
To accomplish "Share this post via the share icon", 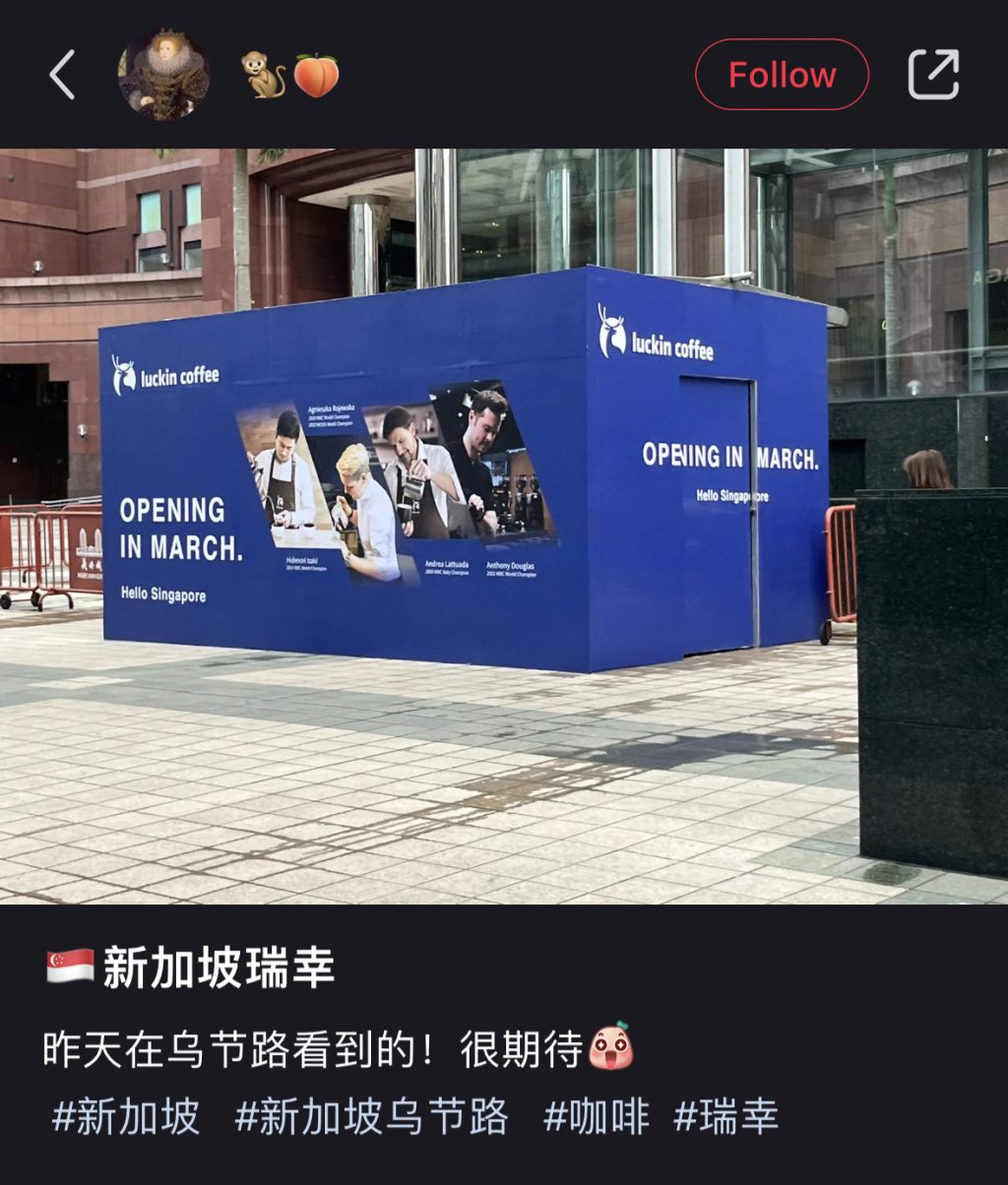I will (x=932, y=75).
